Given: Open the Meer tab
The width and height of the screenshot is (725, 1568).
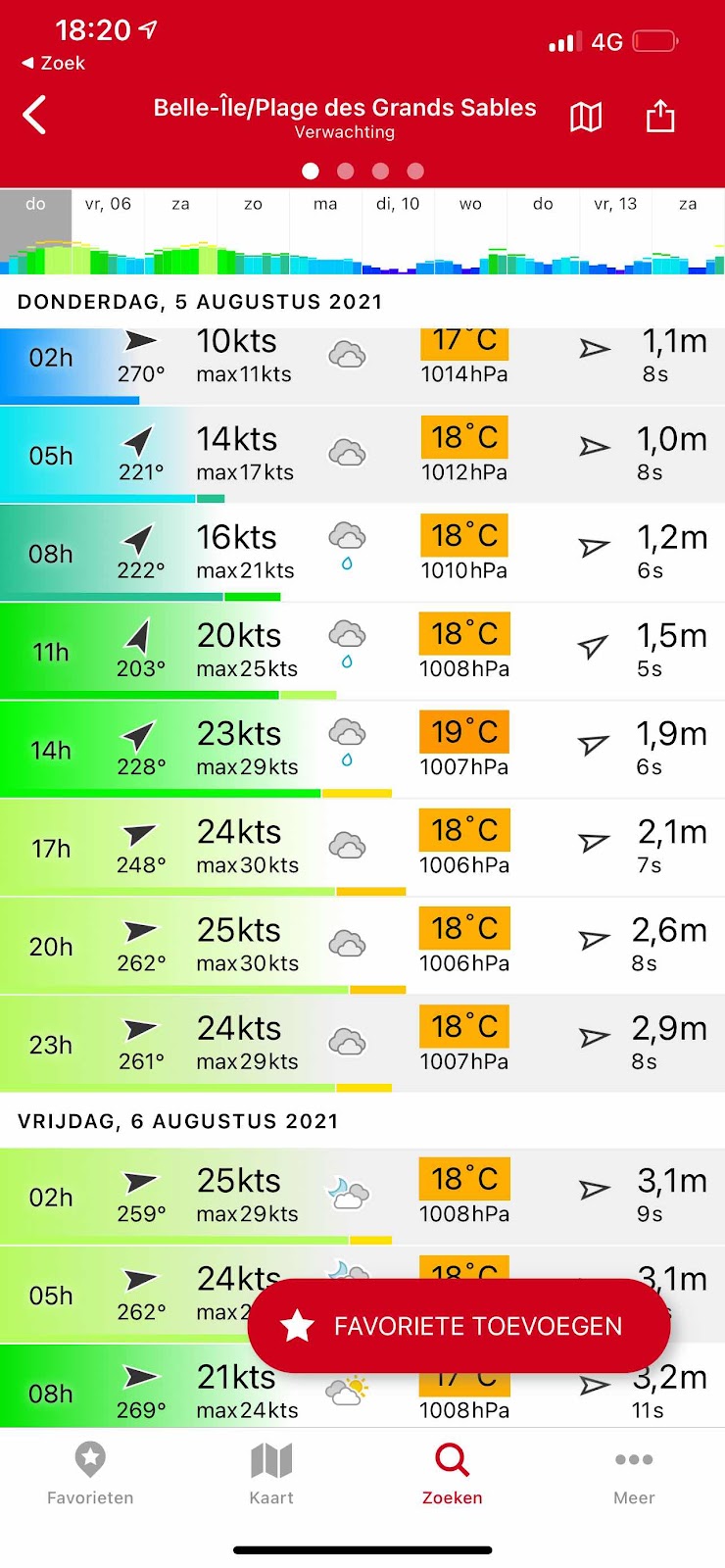Looking at the screenshot, I should coord(634,1473).
